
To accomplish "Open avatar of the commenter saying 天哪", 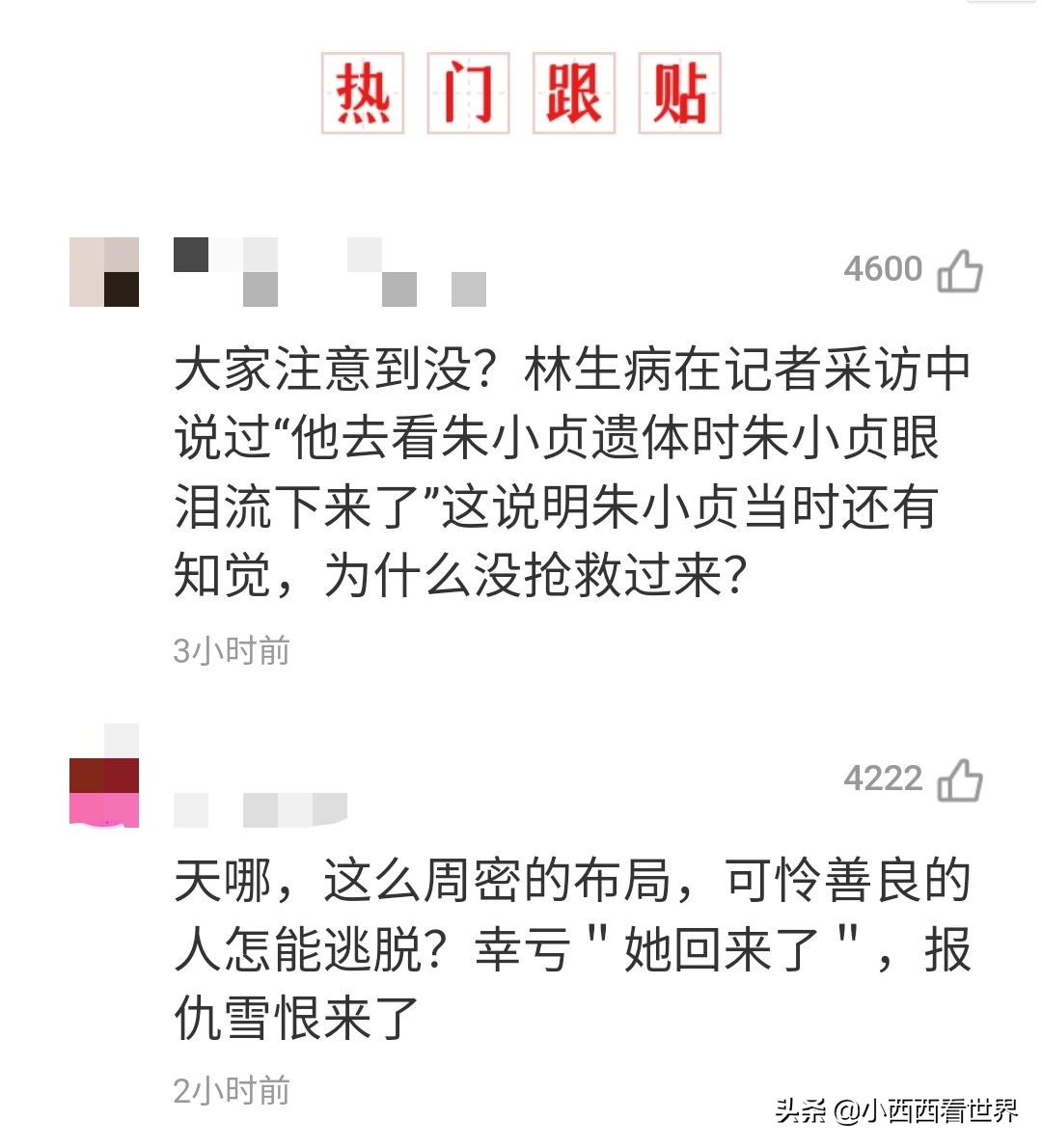I will tap(104, 778).
